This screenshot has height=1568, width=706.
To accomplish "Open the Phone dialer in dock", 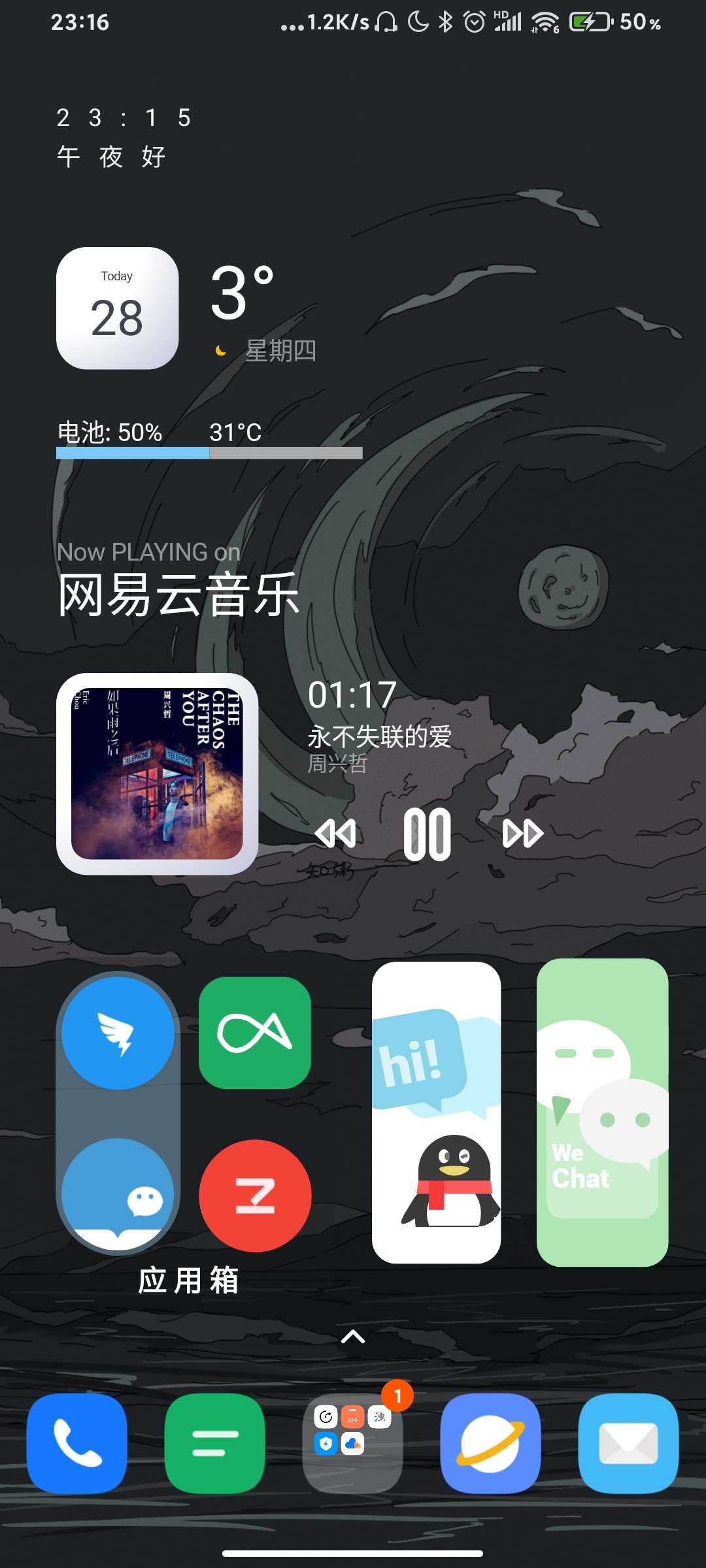I will click(77, 1444).
